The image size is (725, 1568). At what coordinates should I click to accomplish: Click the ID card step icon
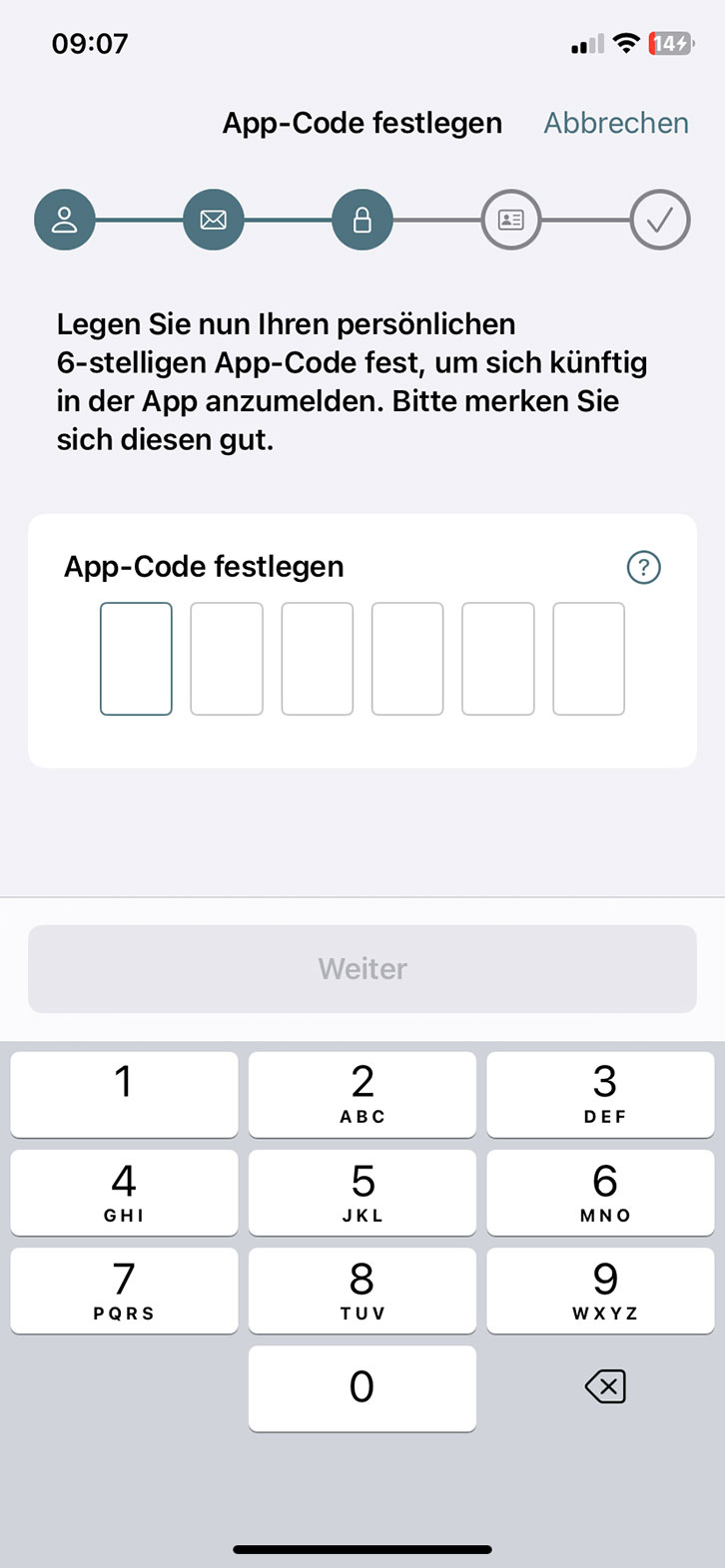coord(510,220)
